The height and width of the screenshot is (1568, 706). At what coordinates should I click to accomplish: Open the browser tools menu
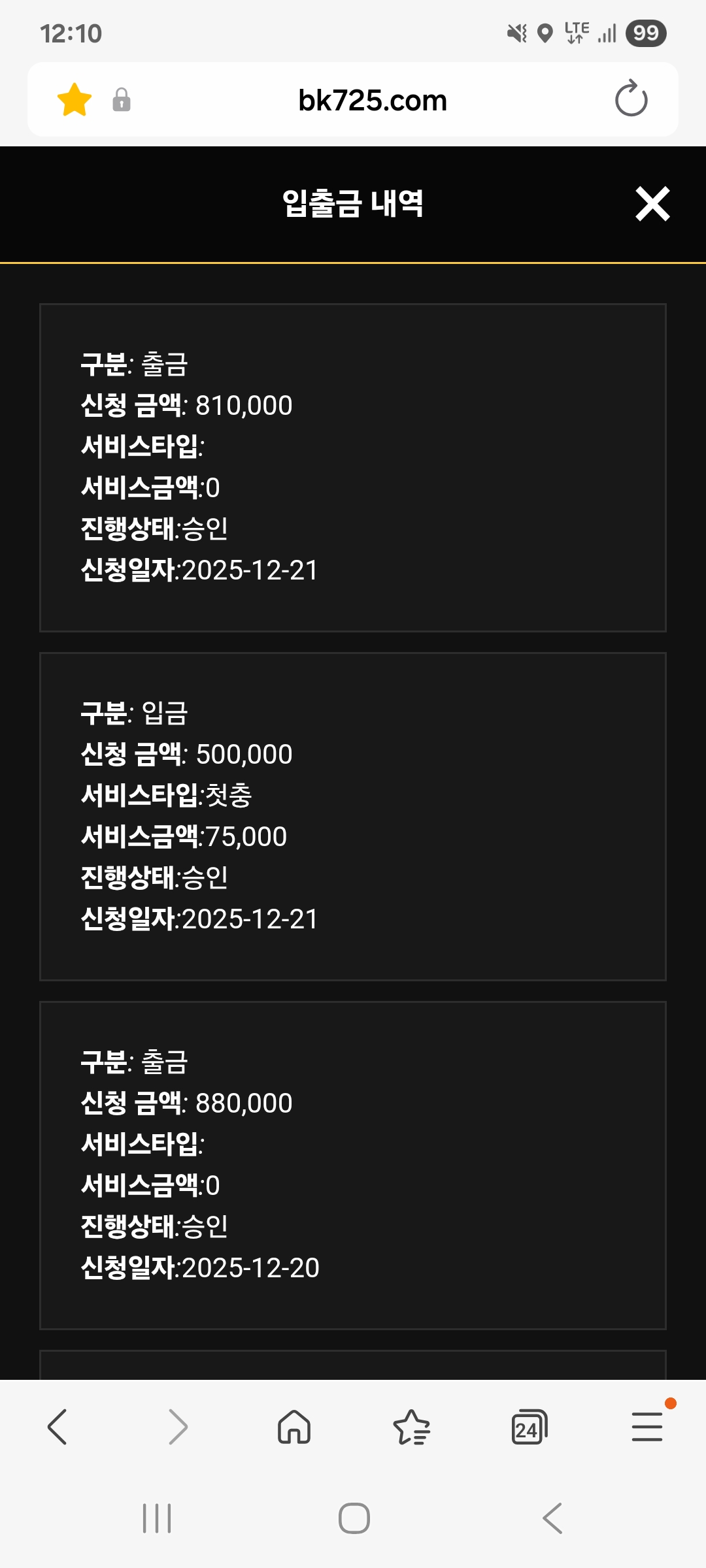(x=647, y=1426)
